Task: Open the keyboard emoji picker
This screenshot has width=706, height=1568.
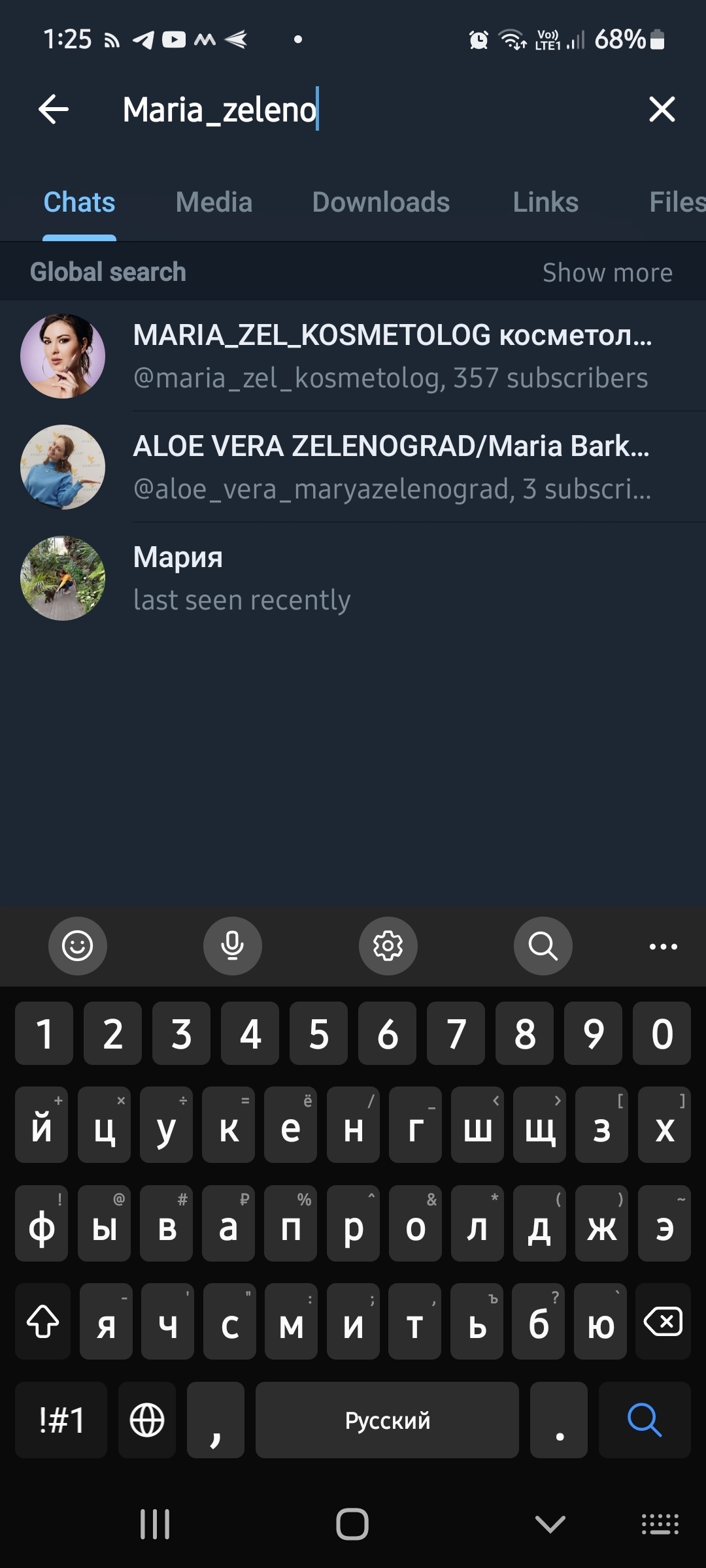Action: click(77, 946)
